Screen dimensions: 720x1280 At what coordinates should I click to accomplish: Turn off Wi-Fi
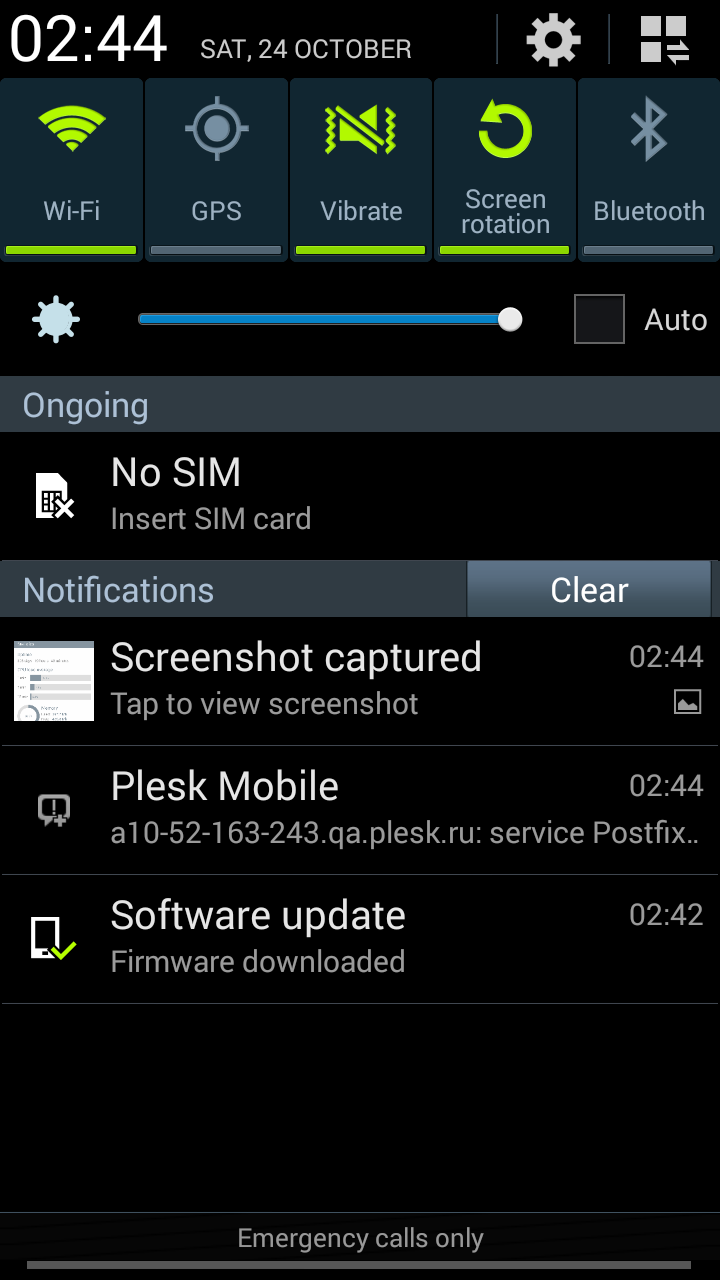[x=72, y=170]
